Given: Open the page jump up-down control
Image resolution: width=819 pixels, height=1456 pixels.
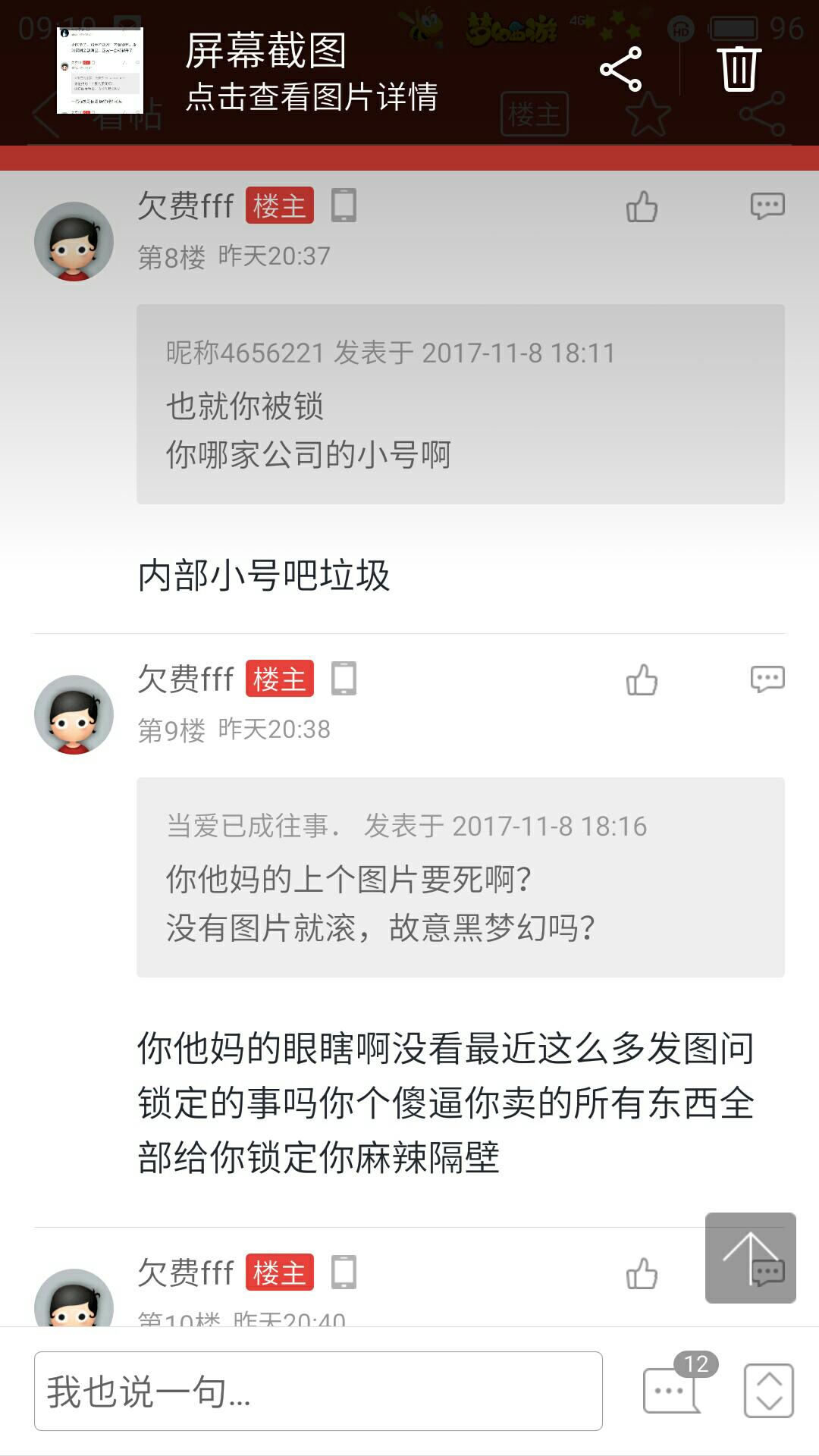Looking at the screenshot, I should [768, 1390].
